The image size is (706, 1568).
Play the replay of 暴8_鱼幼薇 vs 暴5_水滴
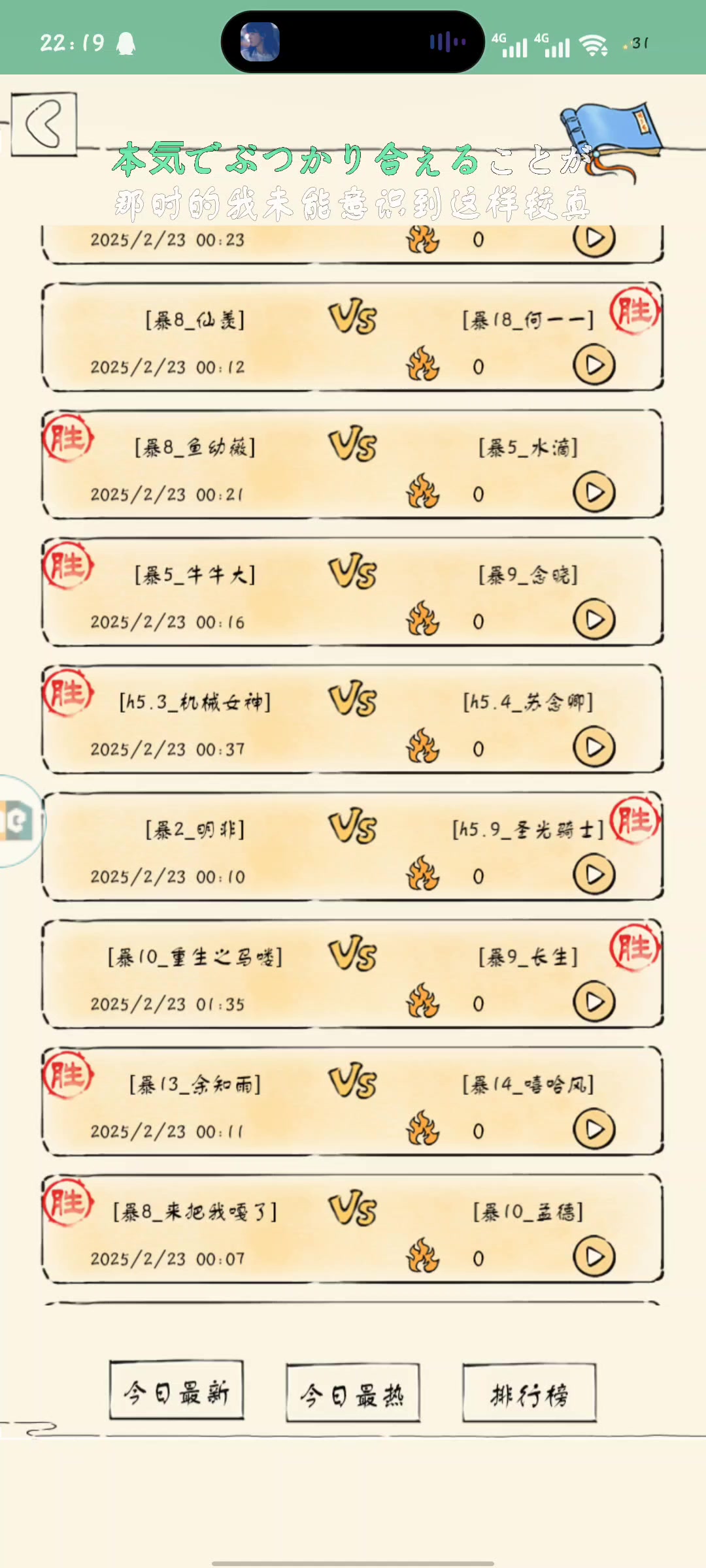coord(594,493)
